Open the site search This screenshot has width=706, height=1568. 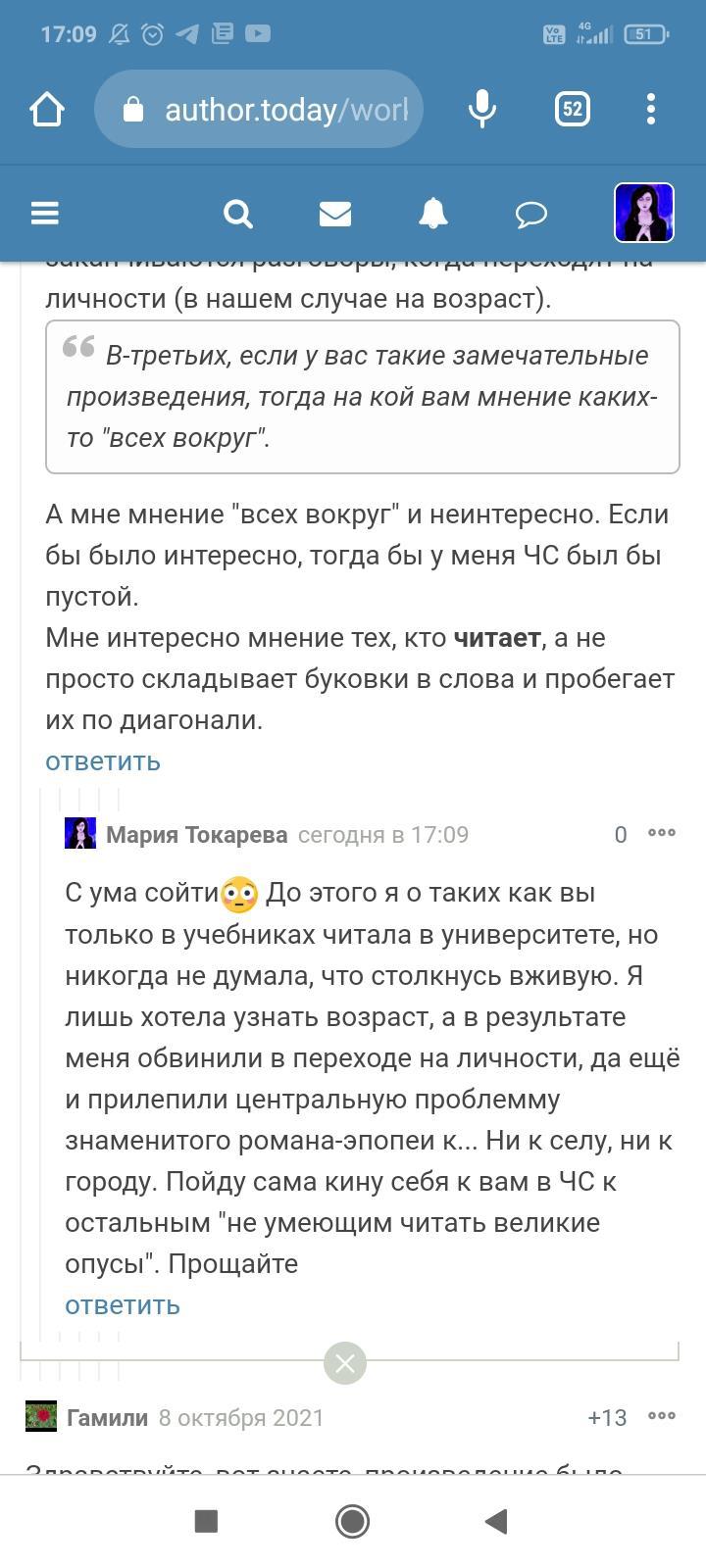click(237, 213)
